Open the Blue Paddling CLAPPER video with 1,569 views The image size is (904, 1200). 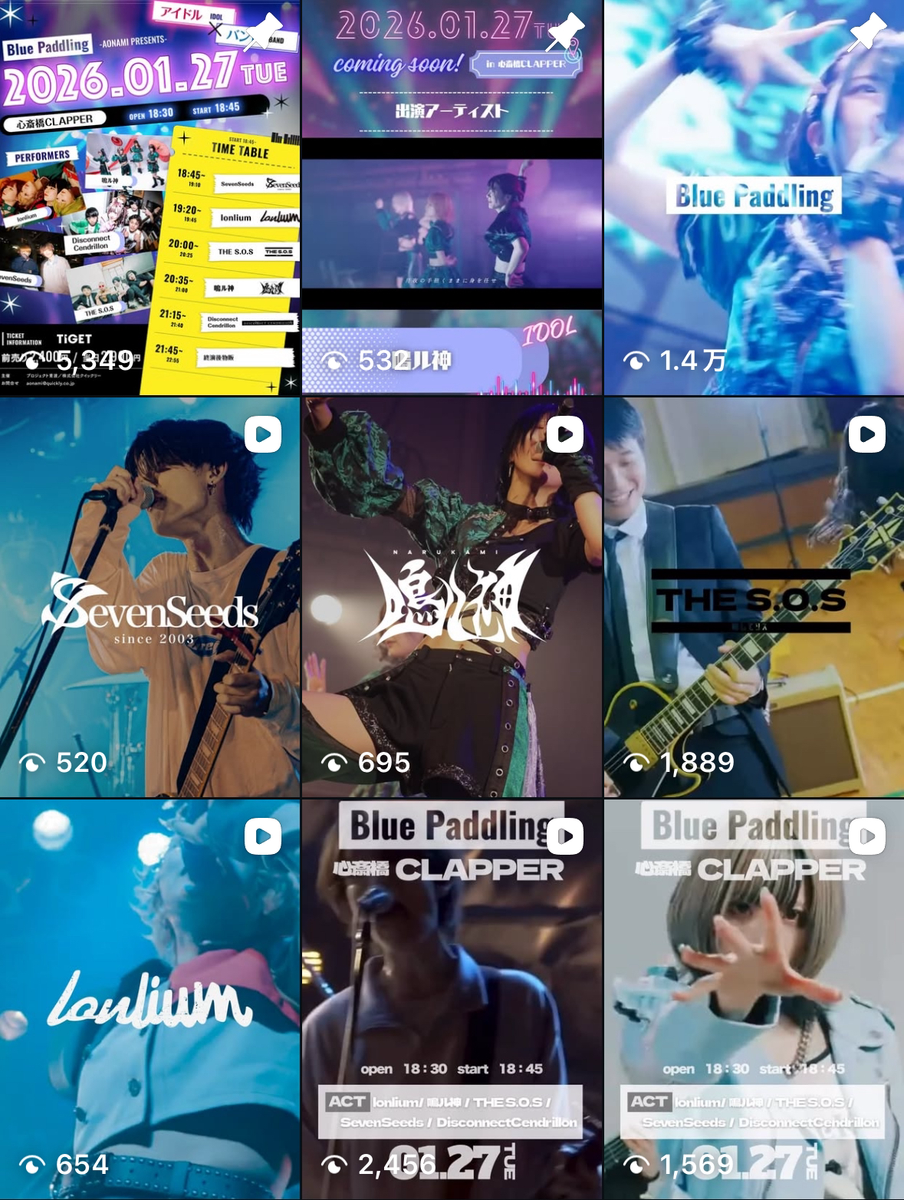click(x=754, y=998)
